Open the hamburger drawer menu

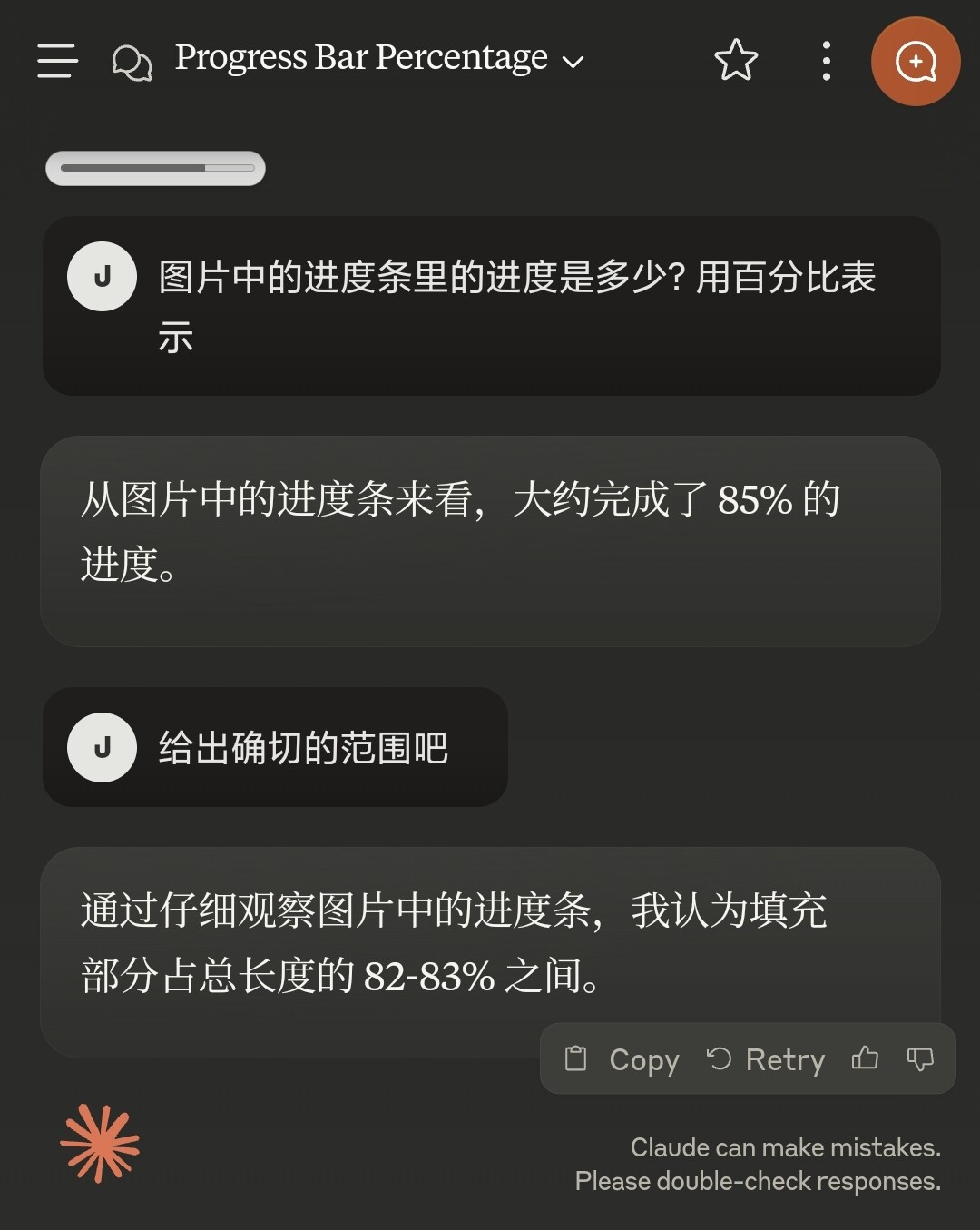point(57,61)
